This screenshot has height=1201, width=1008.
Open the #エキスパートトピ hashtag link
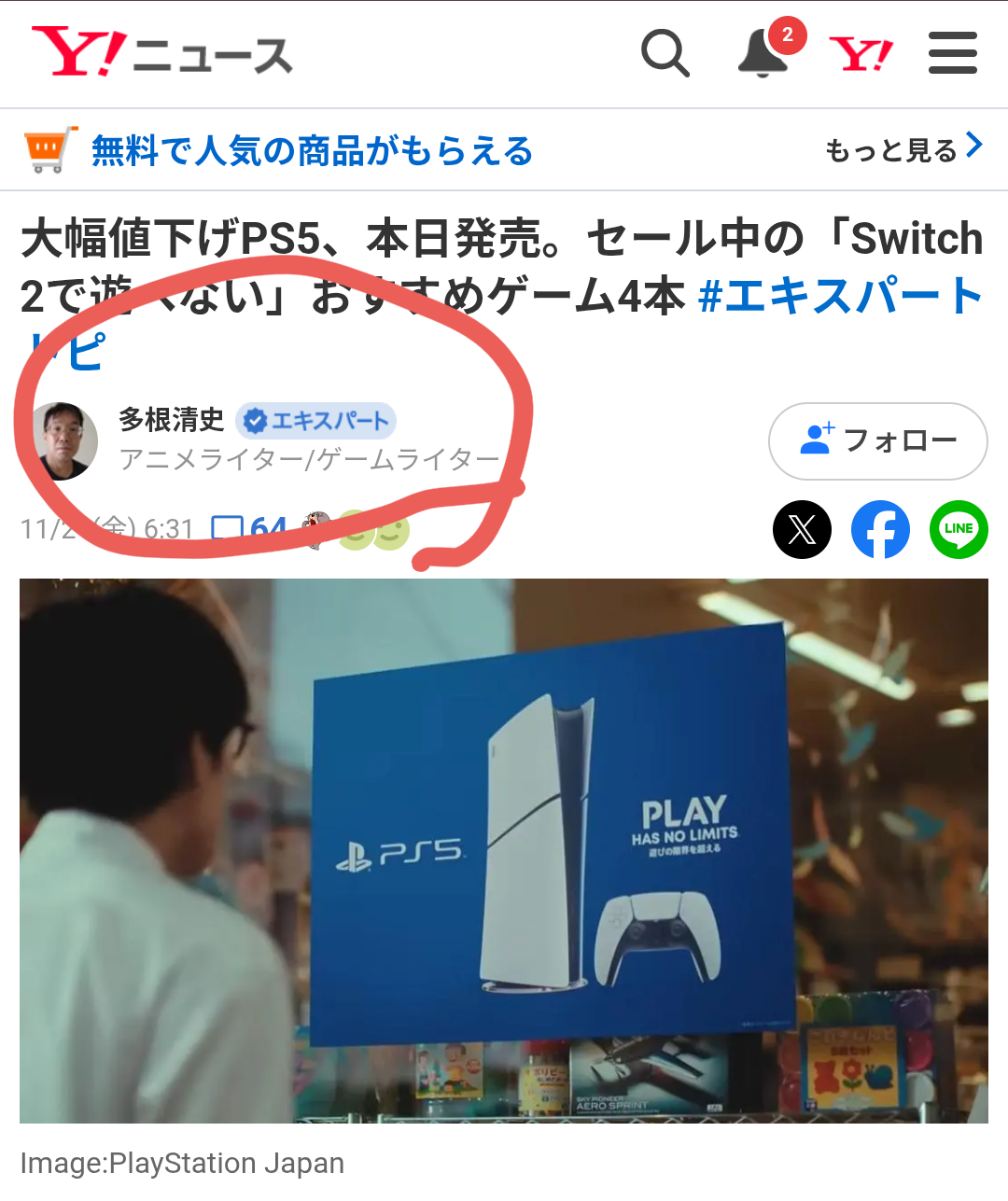pos(840,297)
